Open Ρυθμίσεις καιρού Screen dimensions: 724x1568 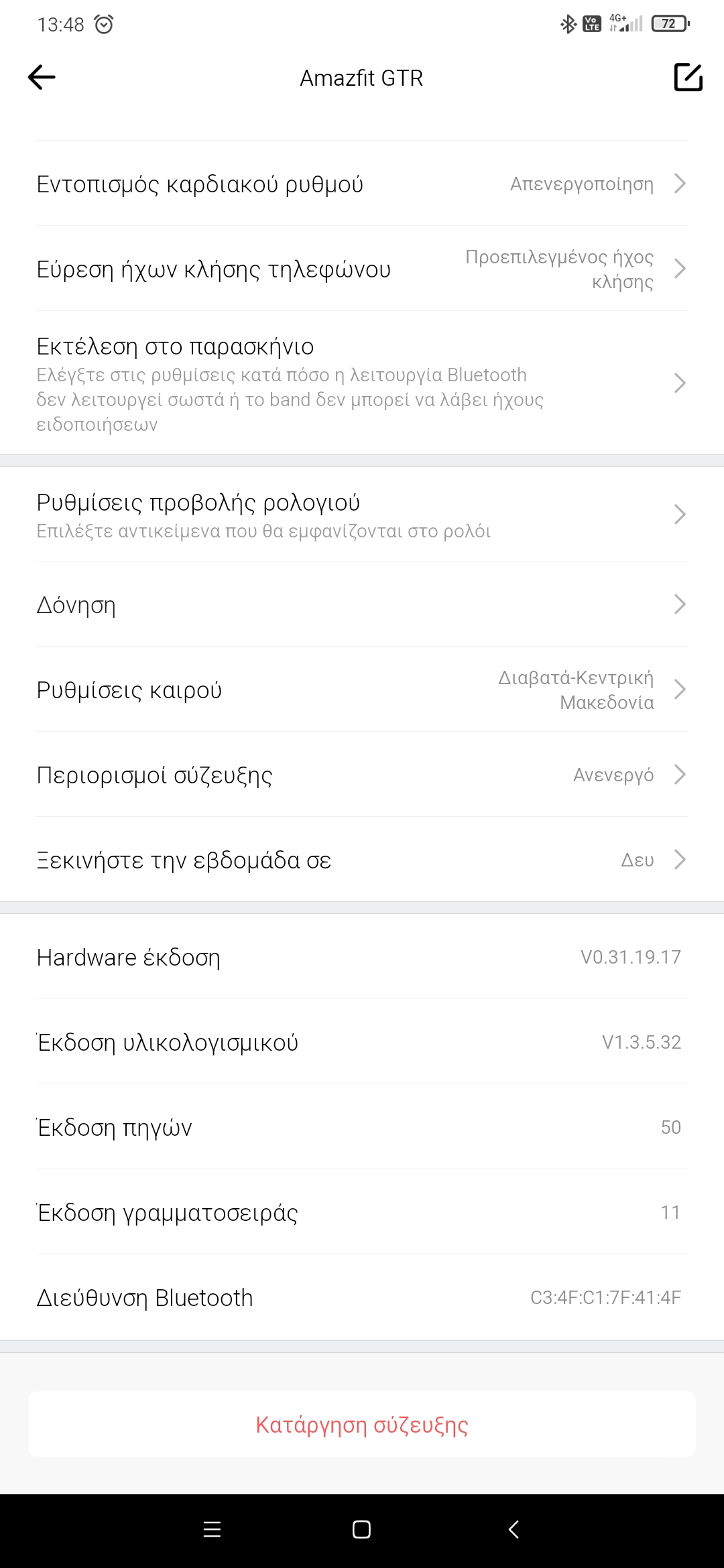(362, 690)
